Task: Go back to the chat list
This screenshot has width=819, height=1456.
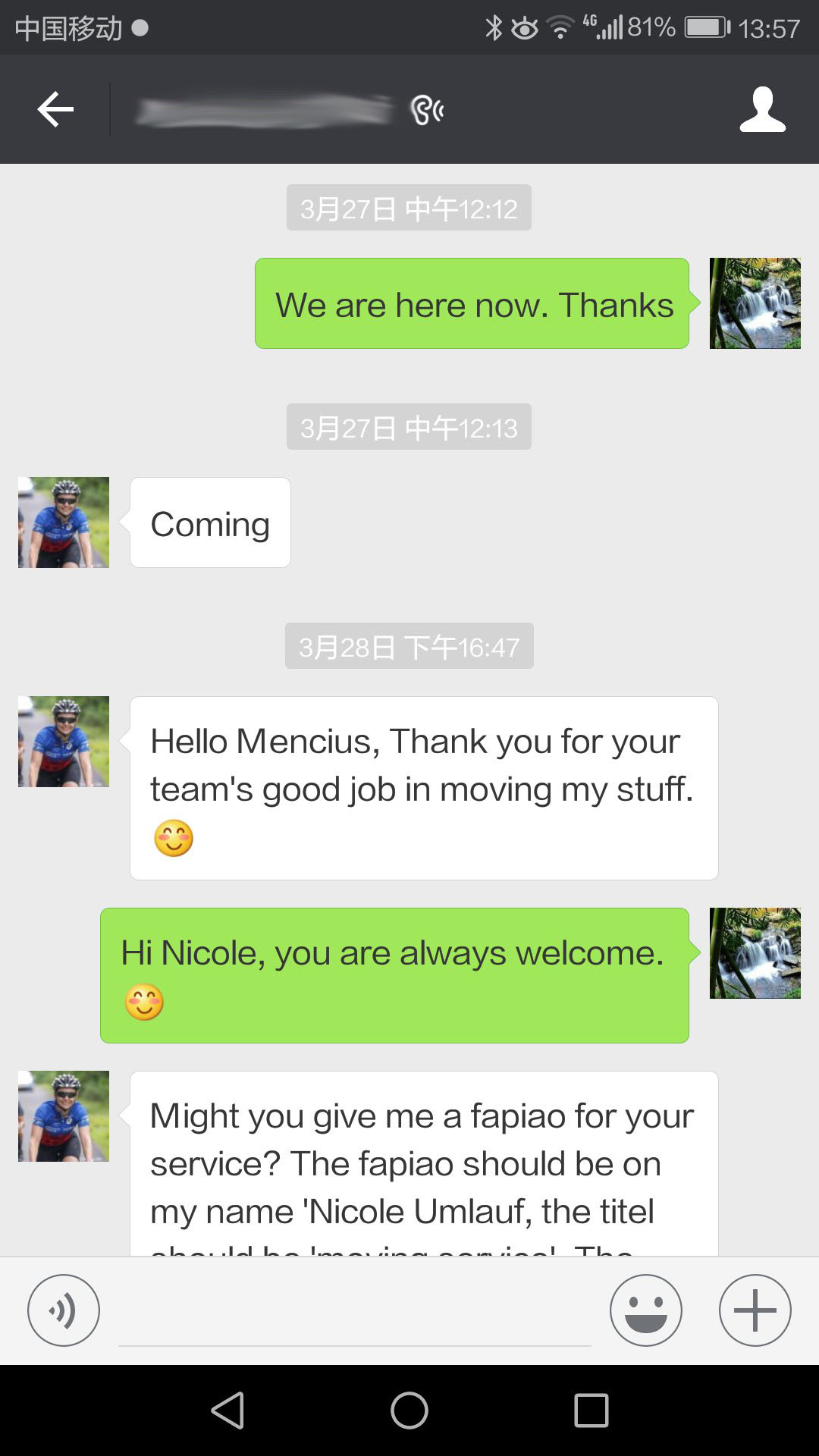Action: pos(55,110)
